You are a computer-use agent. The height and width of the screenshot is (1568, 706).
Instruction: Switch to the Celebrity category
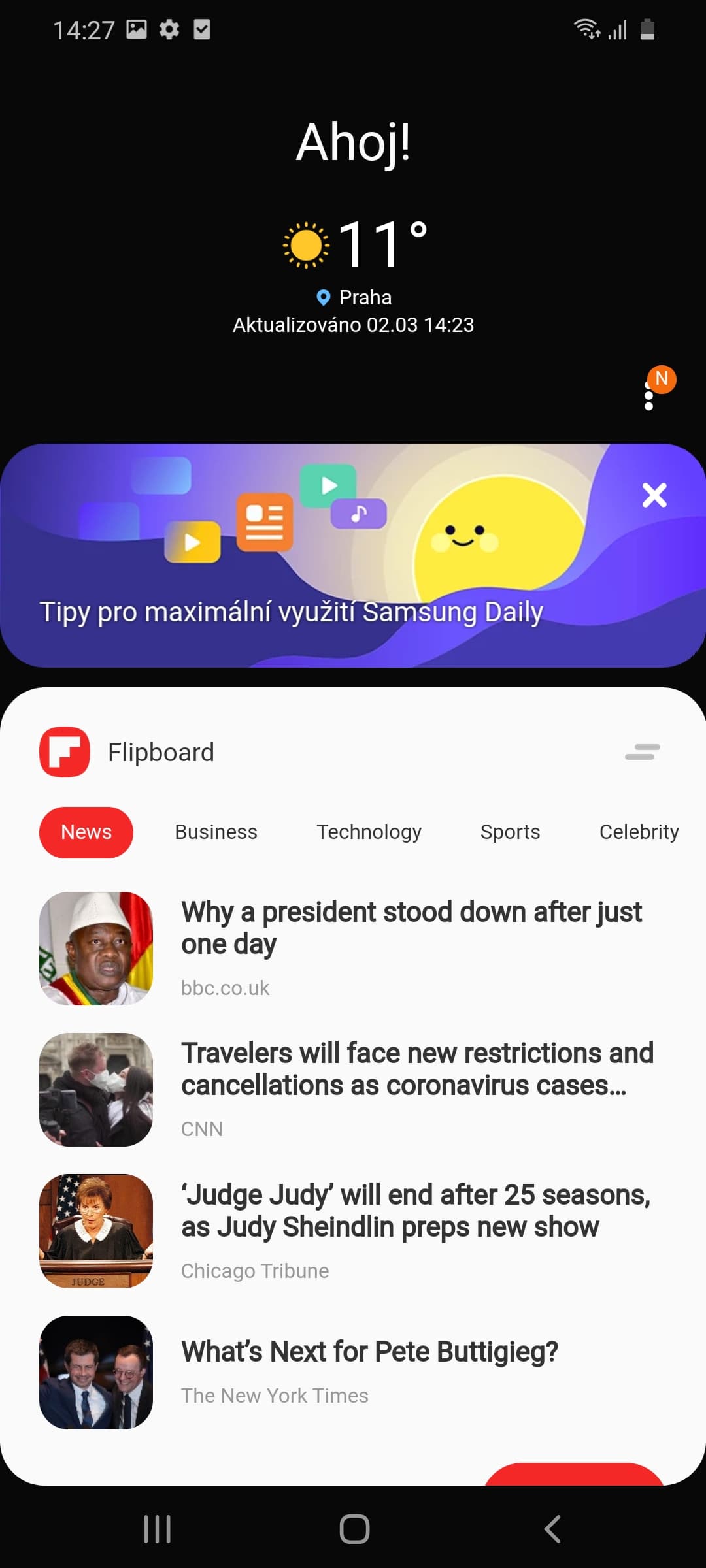(x=639, y=832)
